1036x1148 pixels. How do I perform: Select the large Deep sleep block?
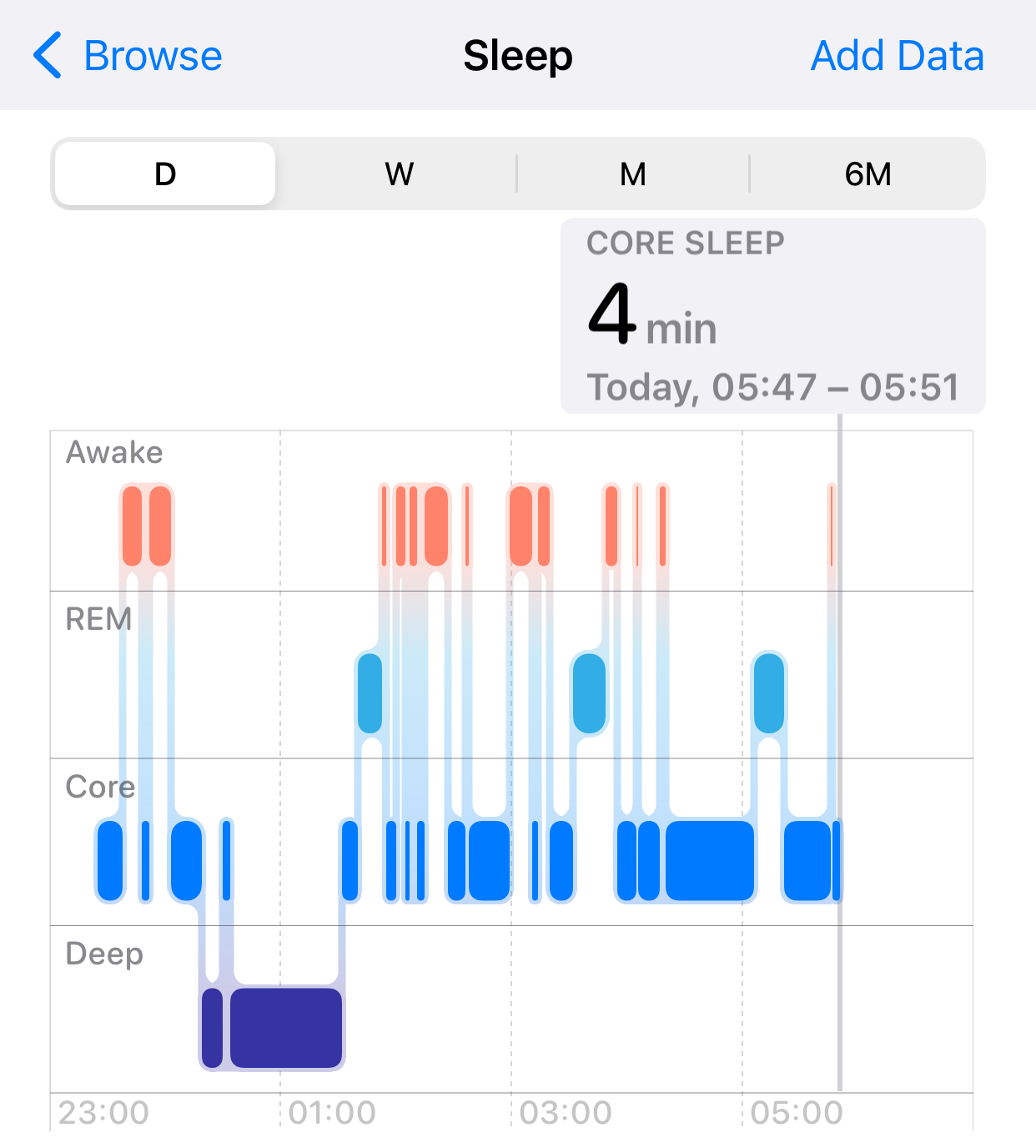286,1028
